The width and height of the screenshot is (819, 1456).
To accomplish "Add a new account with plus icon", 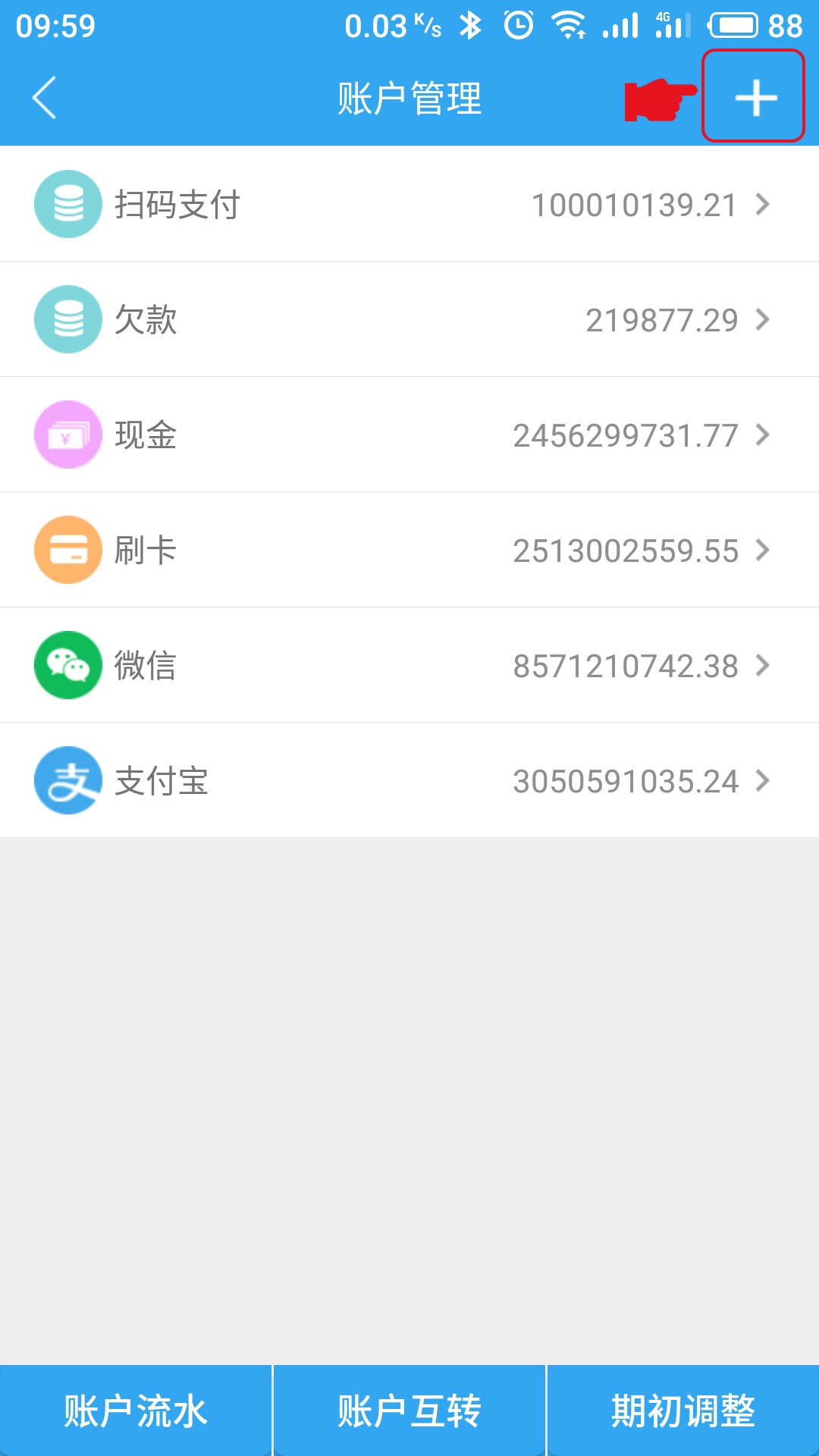I will point(755,98).
